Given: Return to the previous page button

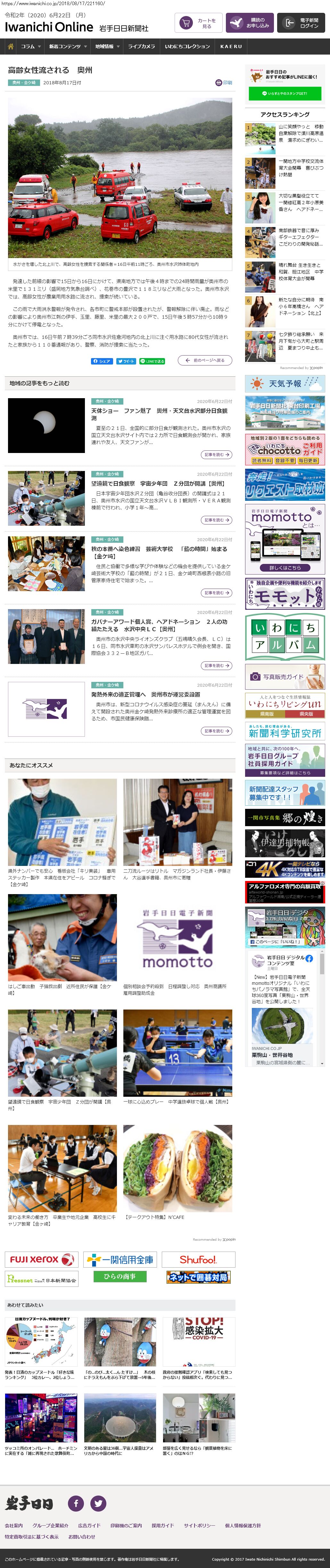Looking at the screenshot, I should (205, 360).
